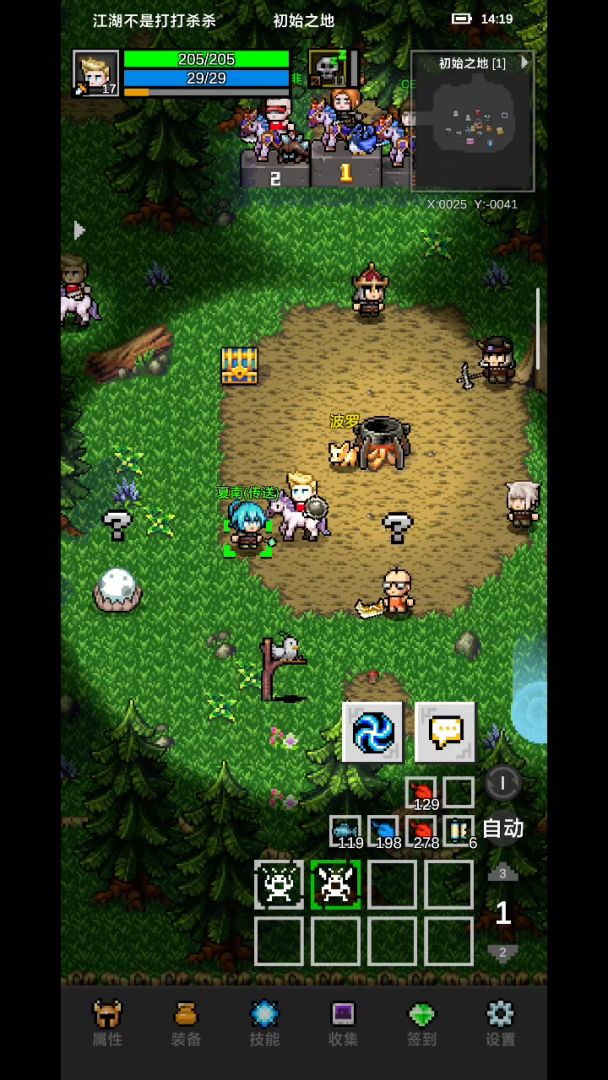Open the 技能 skills tab
Viewport: 608px width, 1080px height.
[264, 1023]
